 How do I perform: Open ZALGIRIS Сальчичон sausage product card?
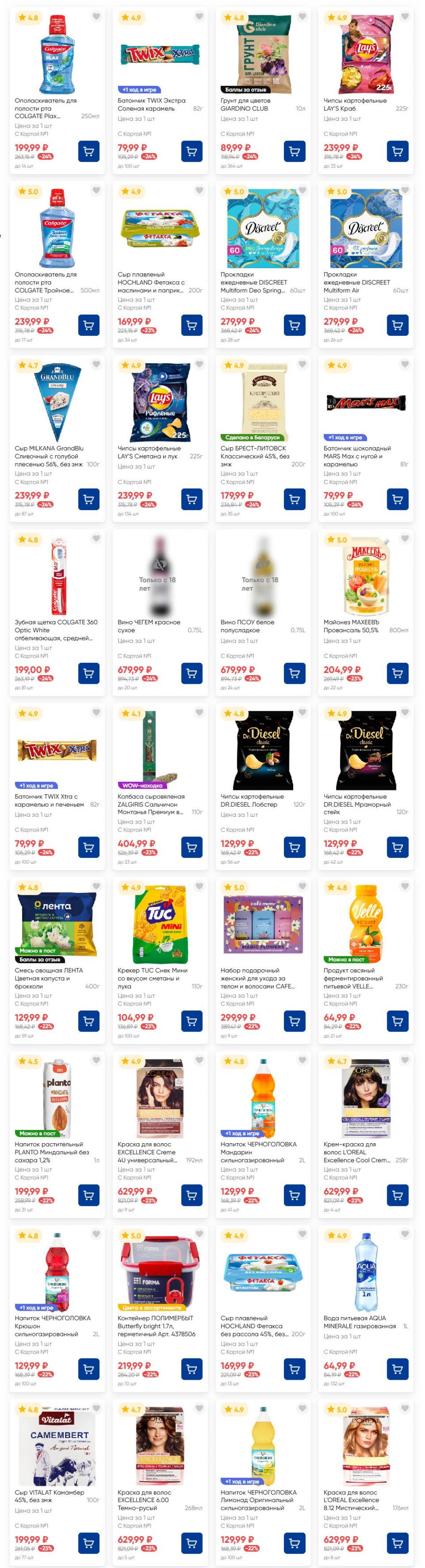(159, 750)
